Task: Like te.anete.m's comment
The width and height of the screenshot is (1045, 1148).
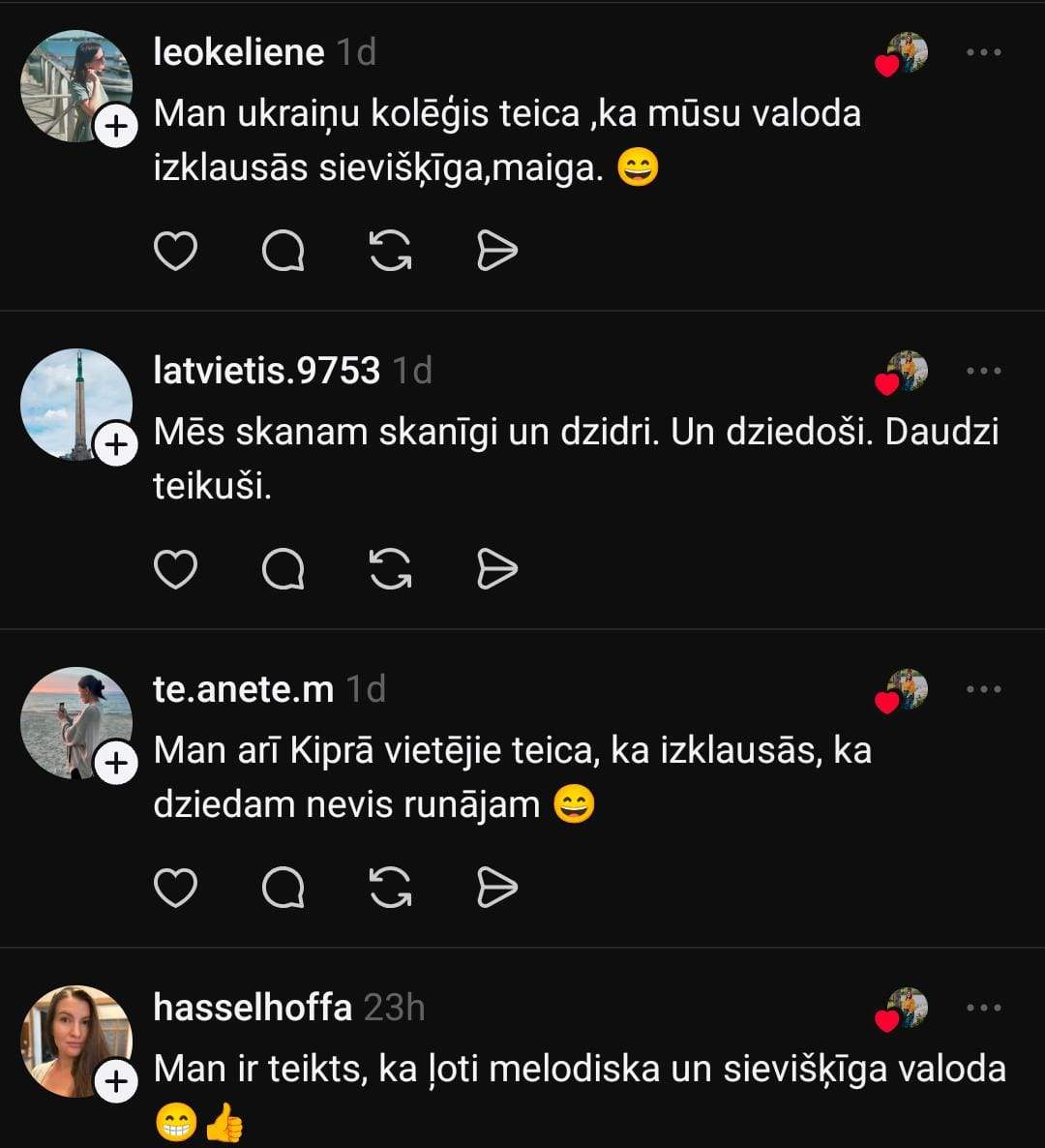Action: click(x=175, y=889)
